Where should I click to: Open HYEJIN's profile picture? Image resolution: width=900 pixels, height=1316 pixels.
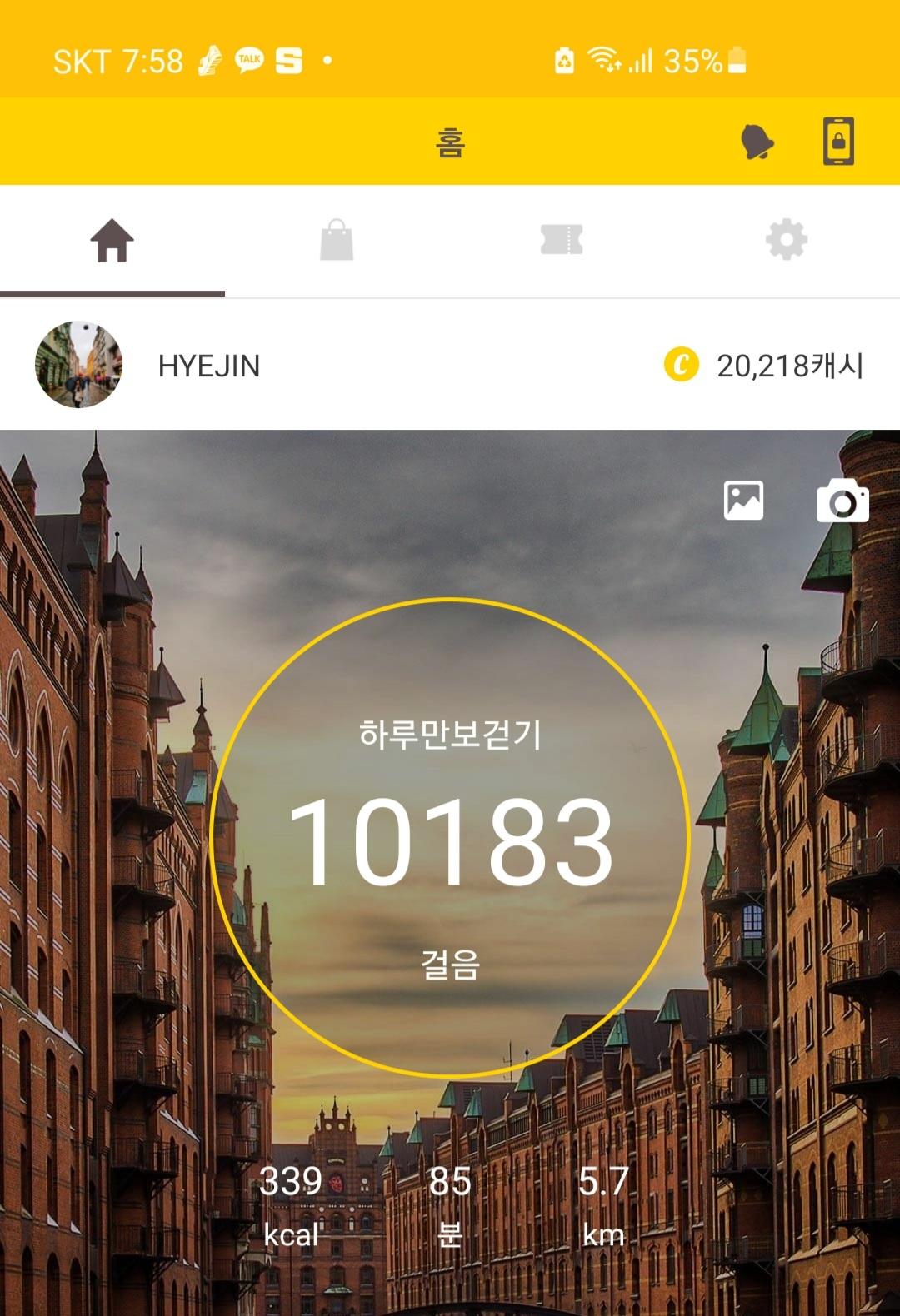(79, 365)
